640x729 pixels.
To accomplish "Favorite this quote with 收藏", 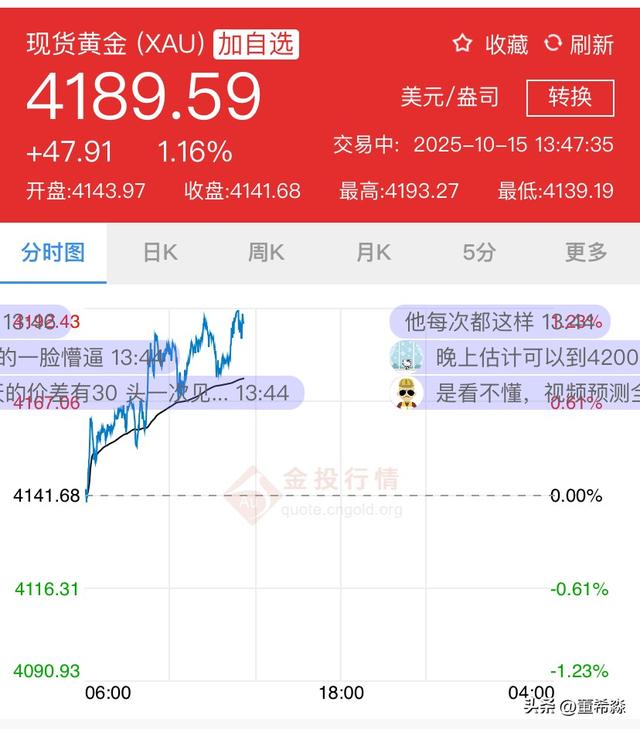I will 490,44.
